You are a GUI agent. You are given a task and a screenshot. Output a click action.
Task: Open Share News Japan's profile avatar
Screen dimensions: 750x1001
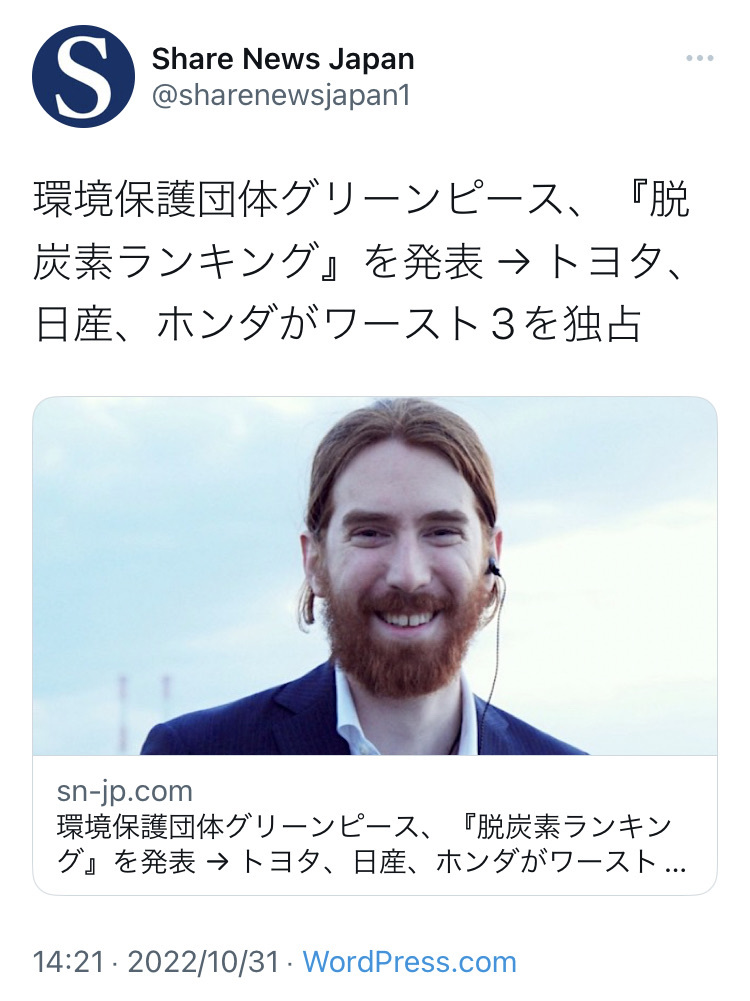pyautogui.click(x=83, y=77)
